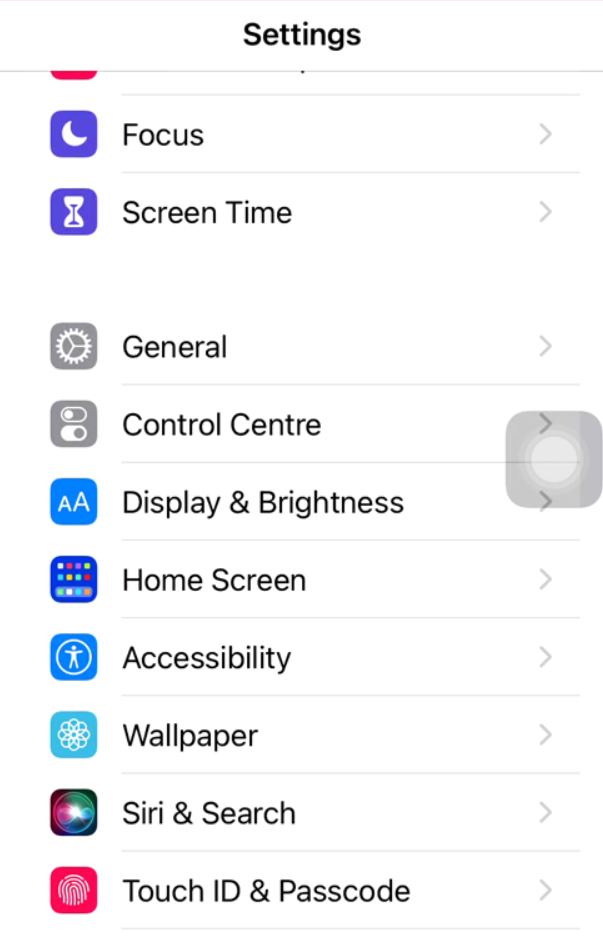Tap the AssistiveTouch floating button
603x941 pixels.
coord(553,460)
